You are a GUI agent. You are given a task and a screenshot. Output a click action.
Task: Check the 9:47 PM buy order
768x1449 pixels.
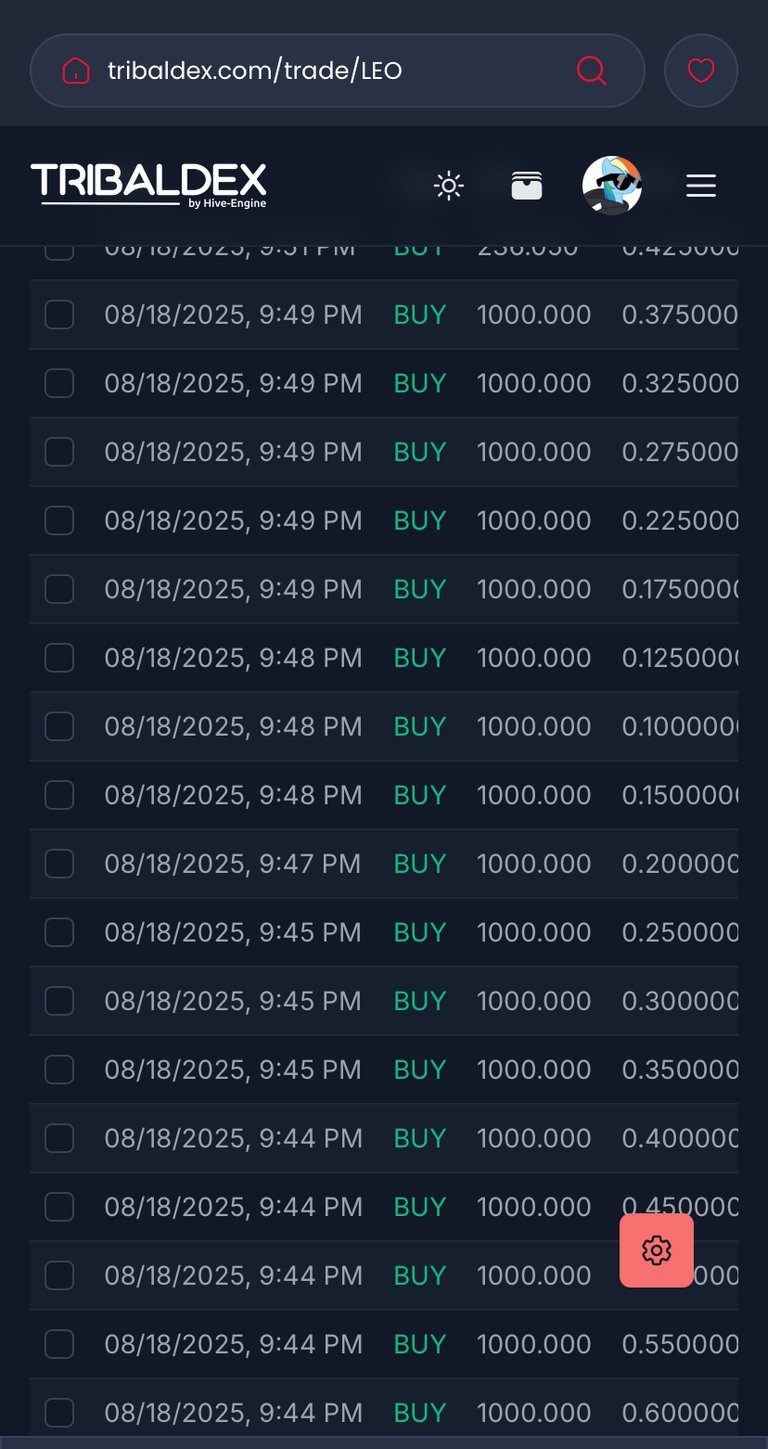(x=59, y=864)
